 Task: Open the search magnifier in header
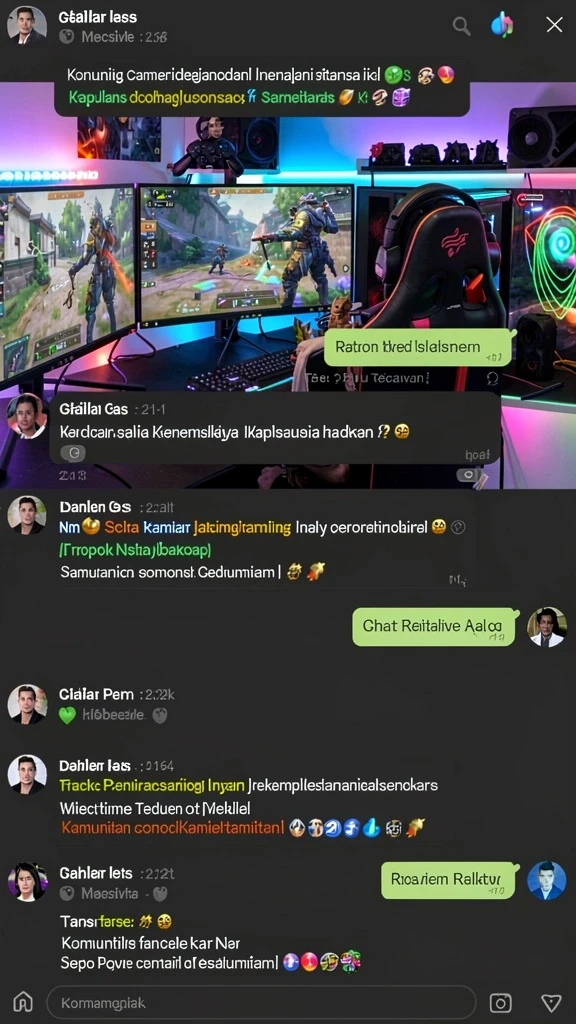click(462, 26)
